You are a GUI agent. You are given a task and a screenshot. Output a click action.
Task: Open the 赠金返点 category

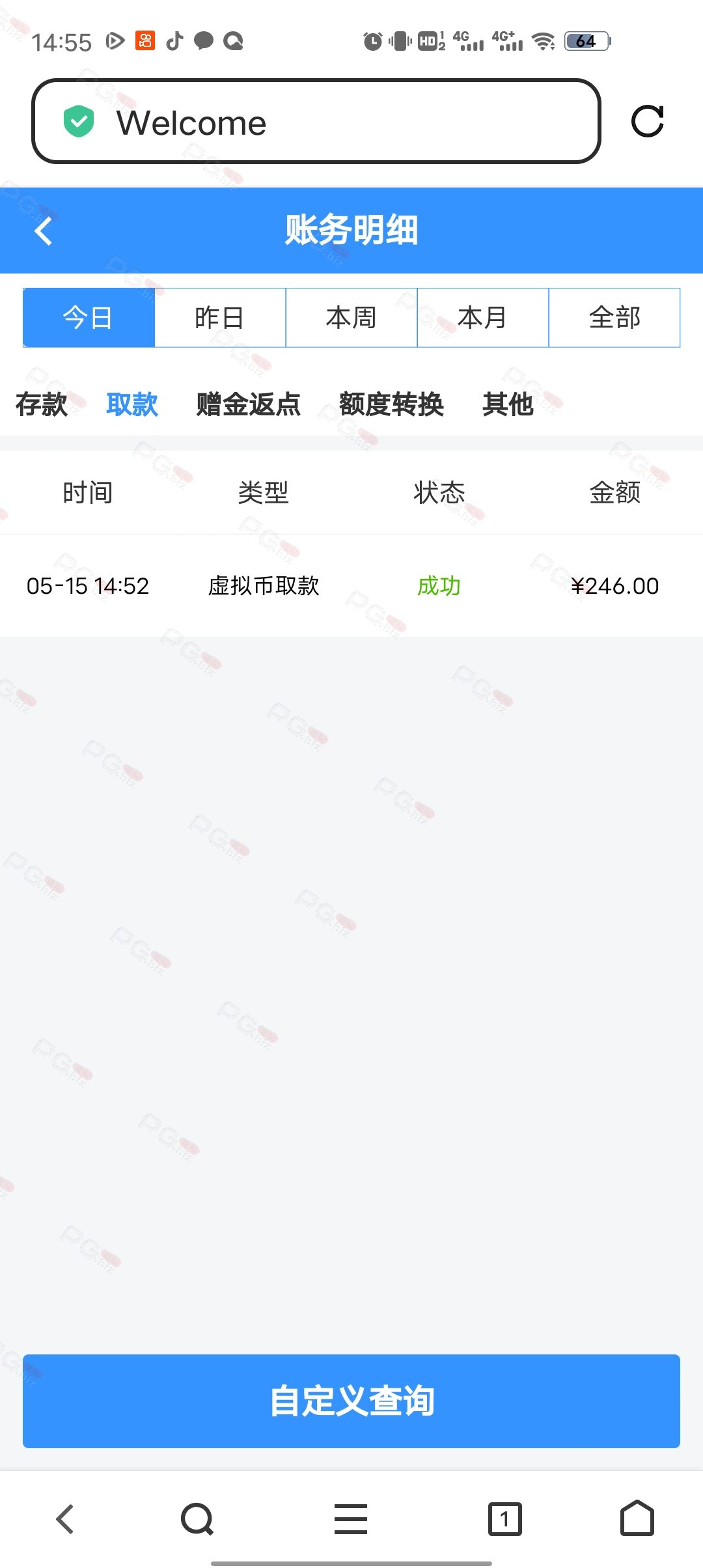point(249,404)
